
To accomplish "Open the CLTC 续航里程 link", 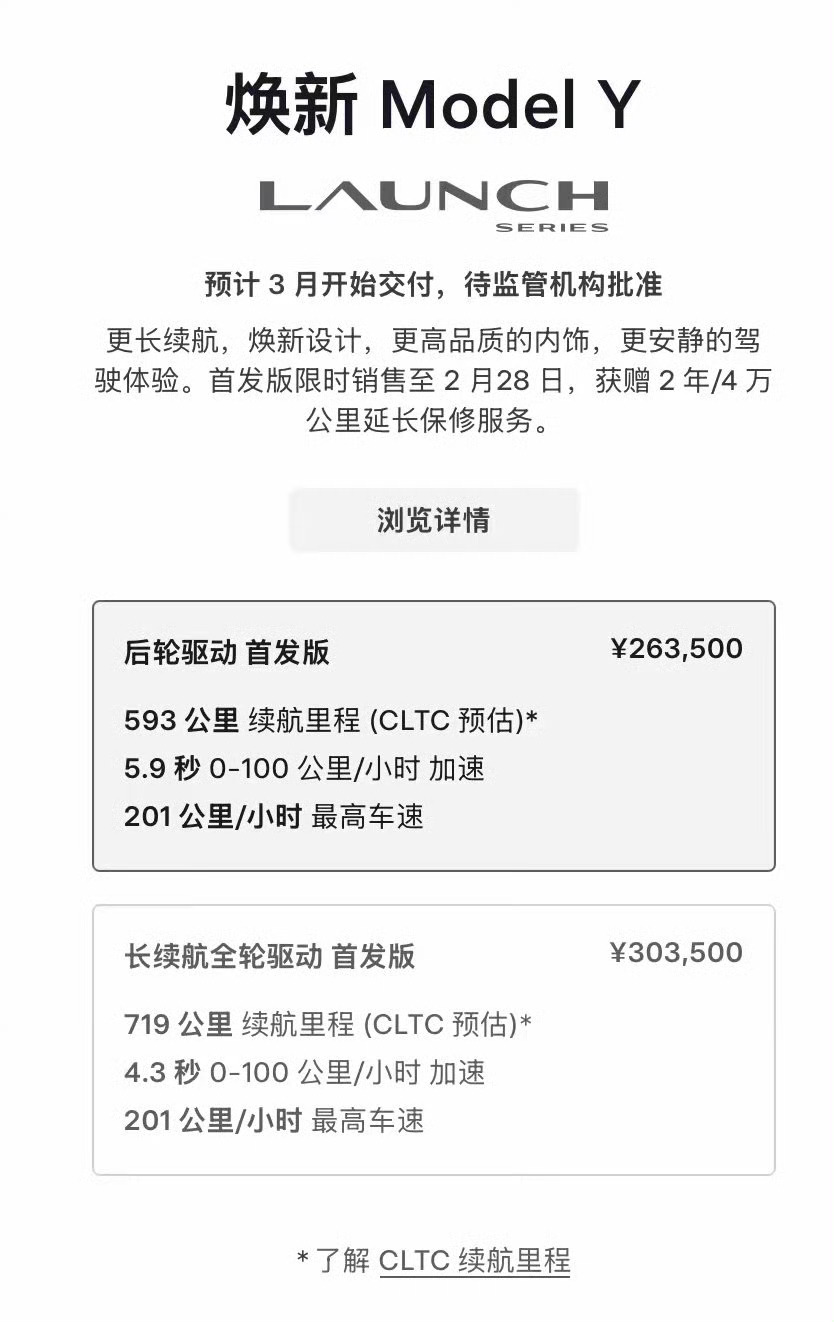I will [474, 1260].
